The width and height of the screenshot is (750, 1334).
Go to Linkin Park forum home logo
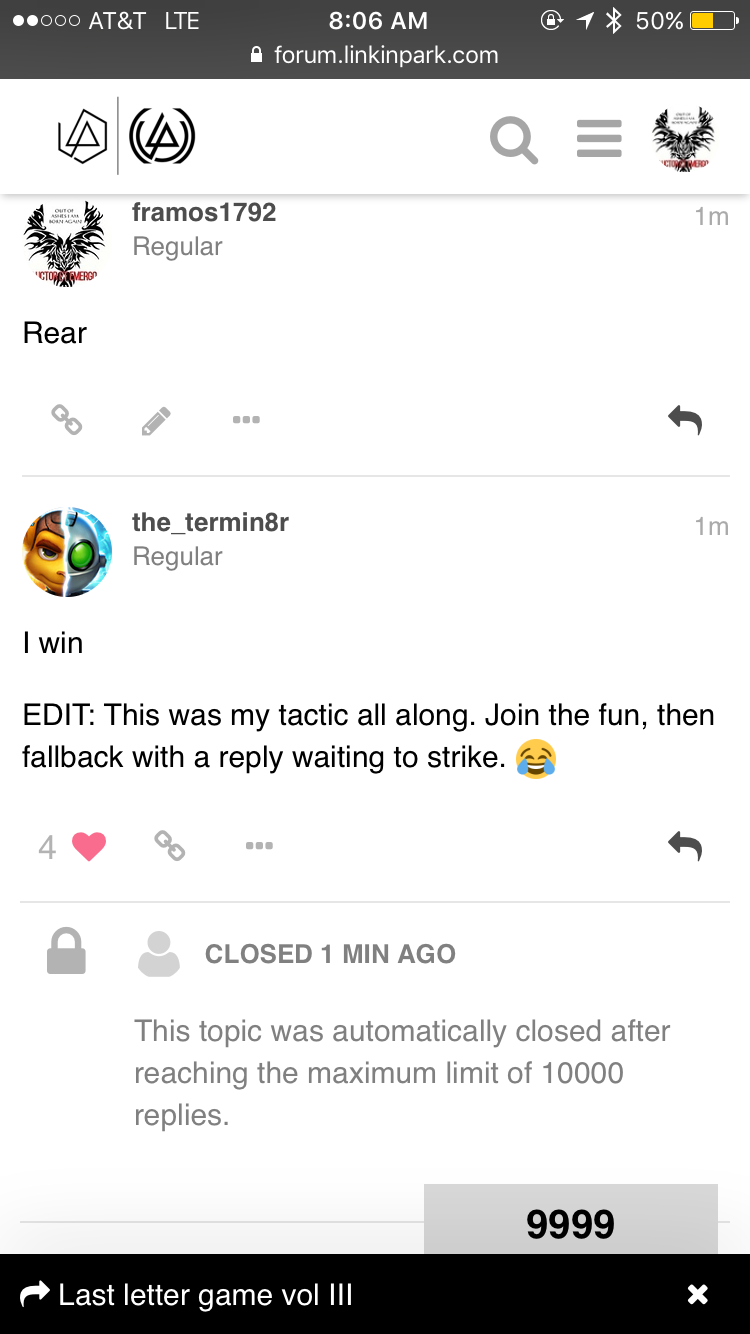[x=126, y=137]
